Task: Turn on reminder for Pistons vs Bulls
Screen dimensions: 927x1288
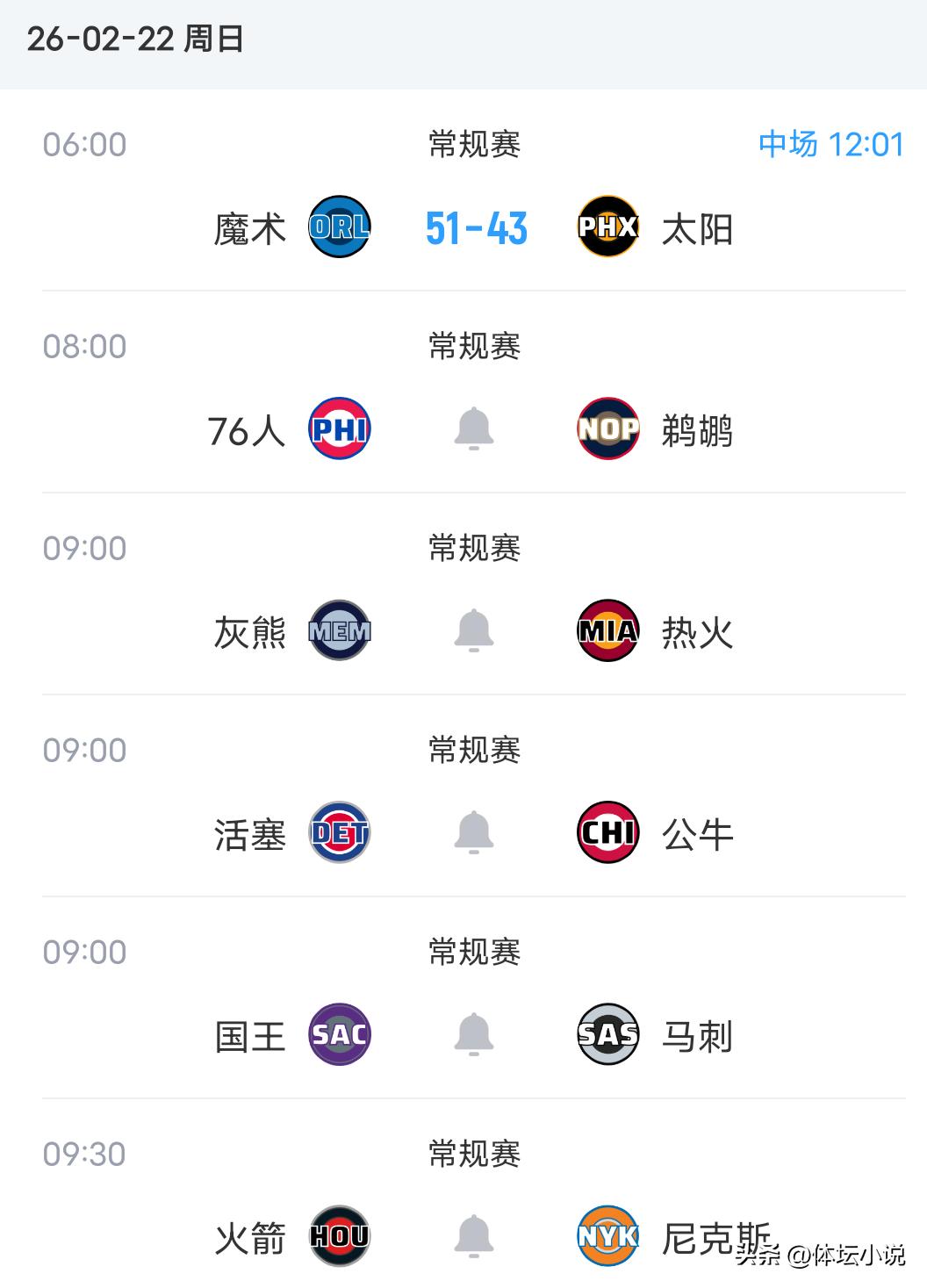Action: pyautogui.click(x=474, y=832)
